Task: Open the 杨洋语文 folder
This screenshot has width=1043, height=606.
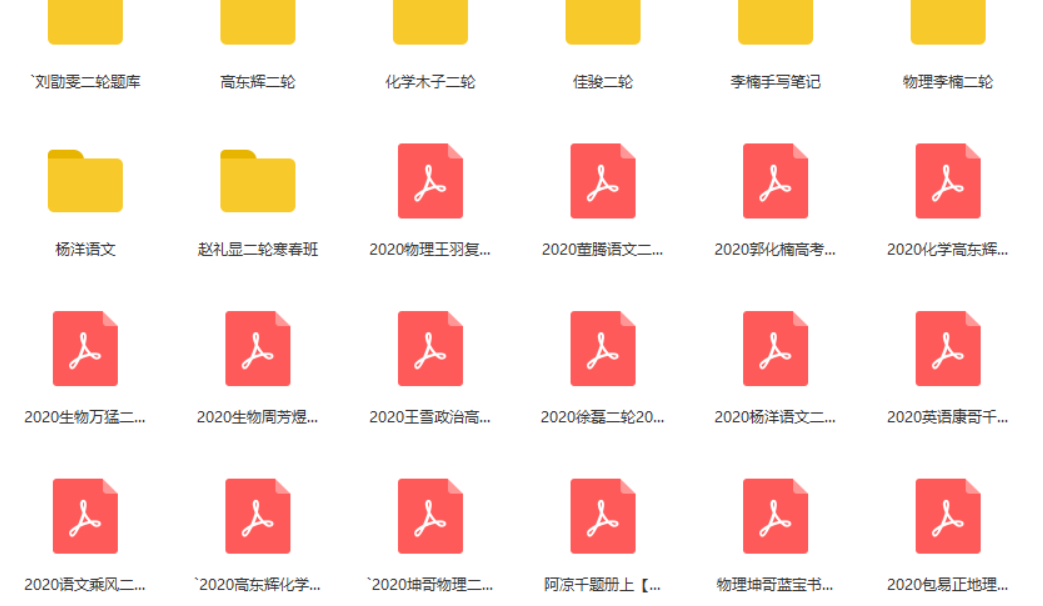Action: (85, 182)
